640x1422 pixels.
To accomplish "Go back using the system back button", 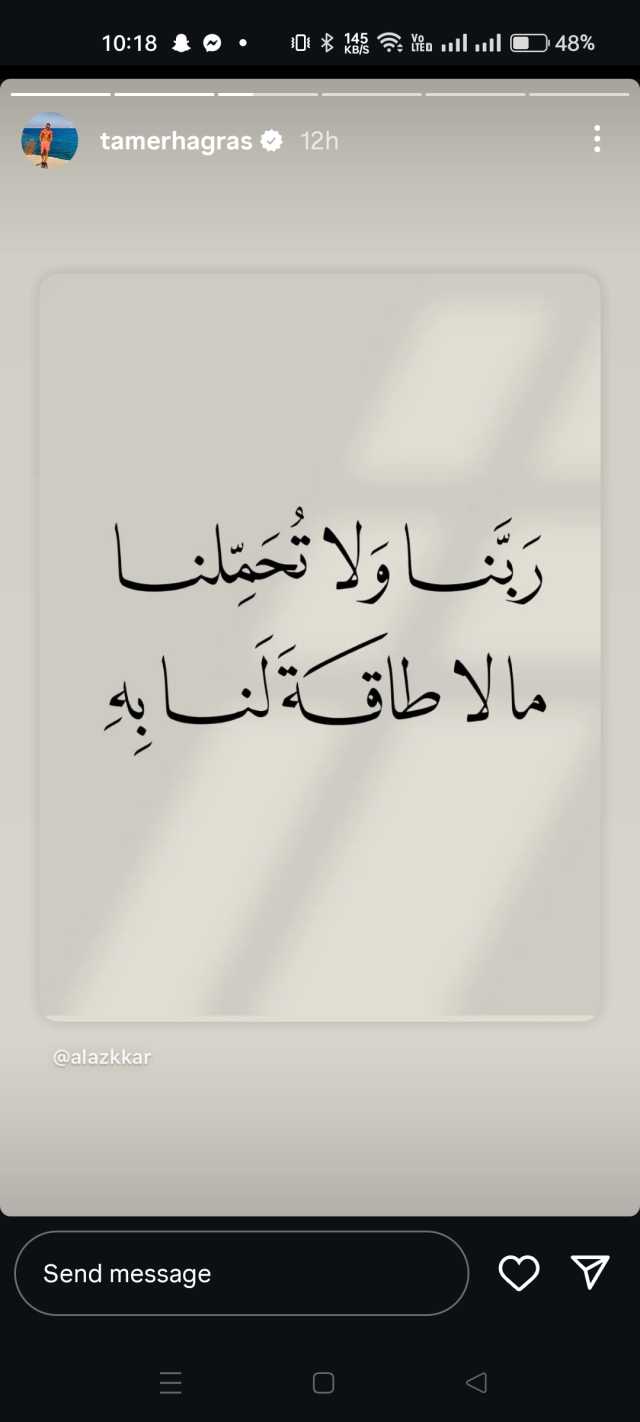I will coord(476,1383).
